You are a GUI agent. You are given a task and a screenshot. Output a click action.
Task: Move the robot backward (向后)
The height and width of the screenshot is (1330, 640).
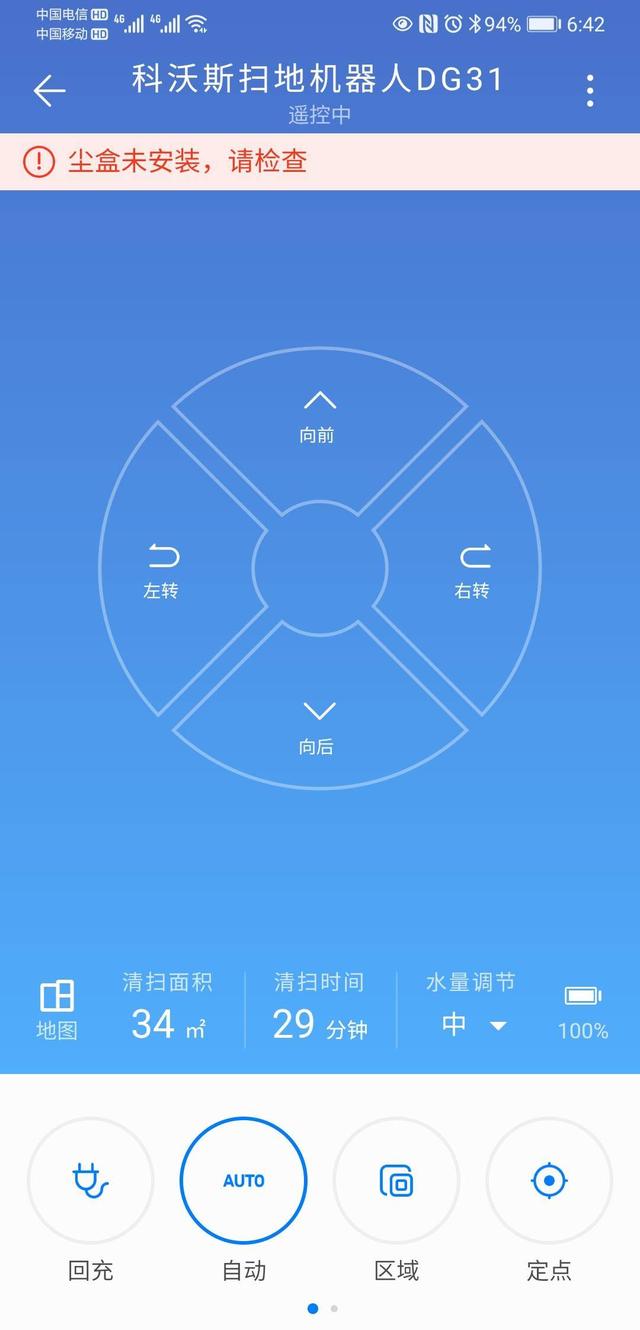[x=319, y=727]
